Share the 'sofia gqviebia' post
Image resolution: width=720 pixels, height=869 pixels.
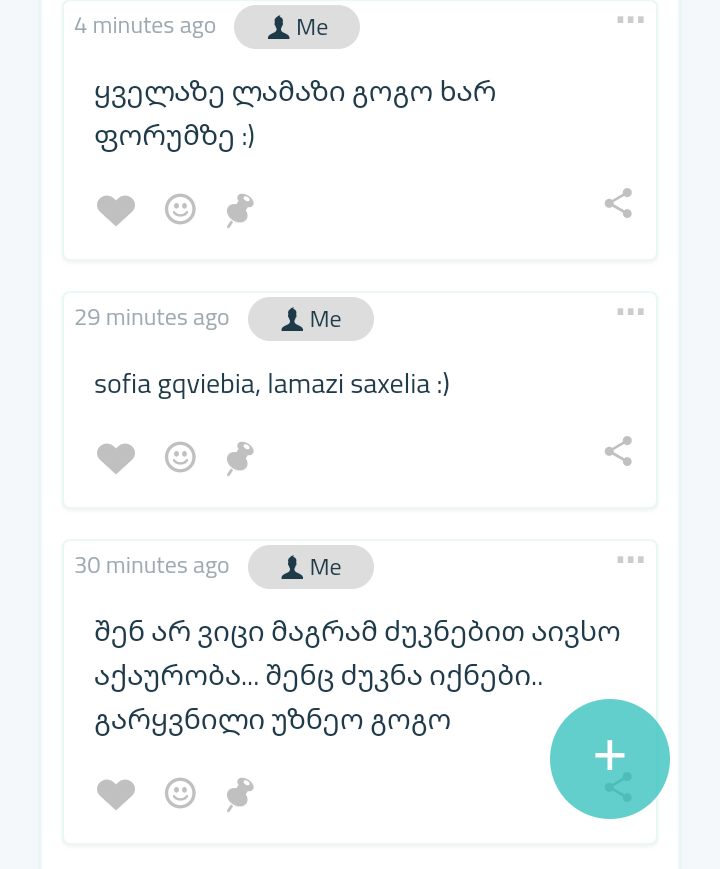click(x=618, y=451)
